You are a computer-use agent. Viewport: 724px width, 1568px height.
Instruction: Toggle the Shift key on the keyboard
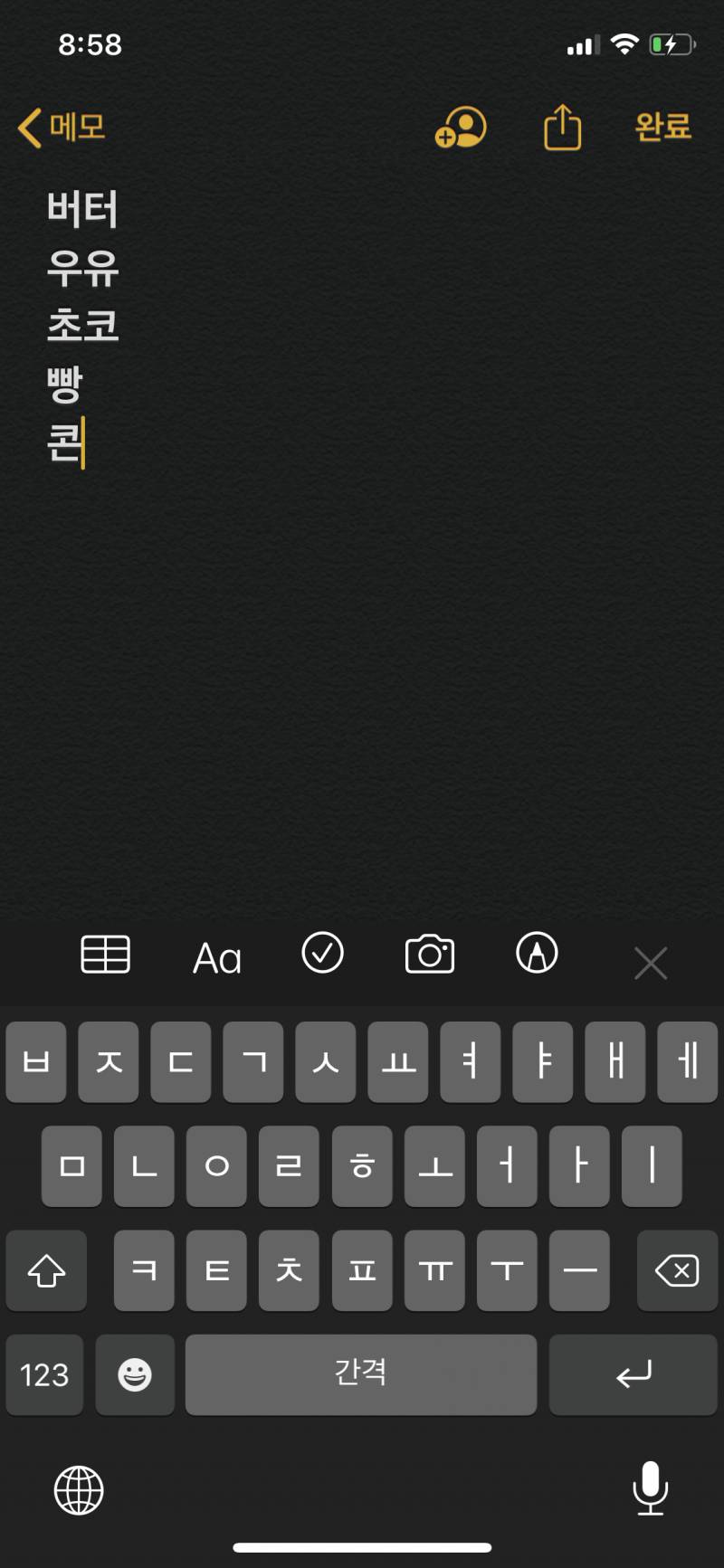coord(46,1271)
